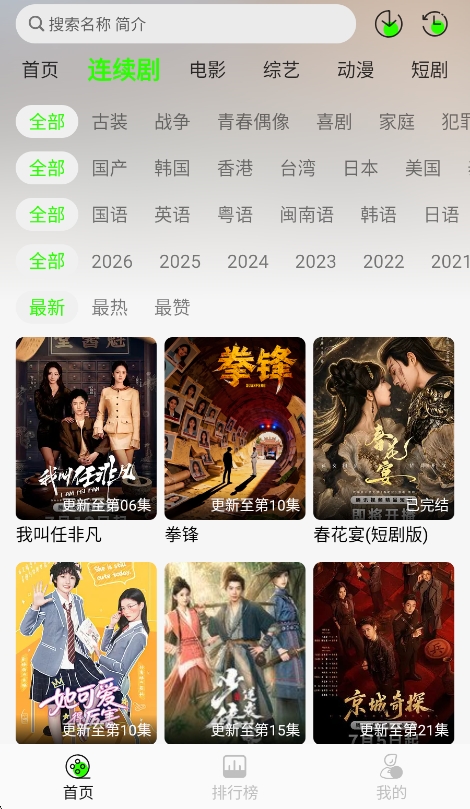470x809 pixels.
Task: Open the watch history clock icon
Action: (434, 24)
